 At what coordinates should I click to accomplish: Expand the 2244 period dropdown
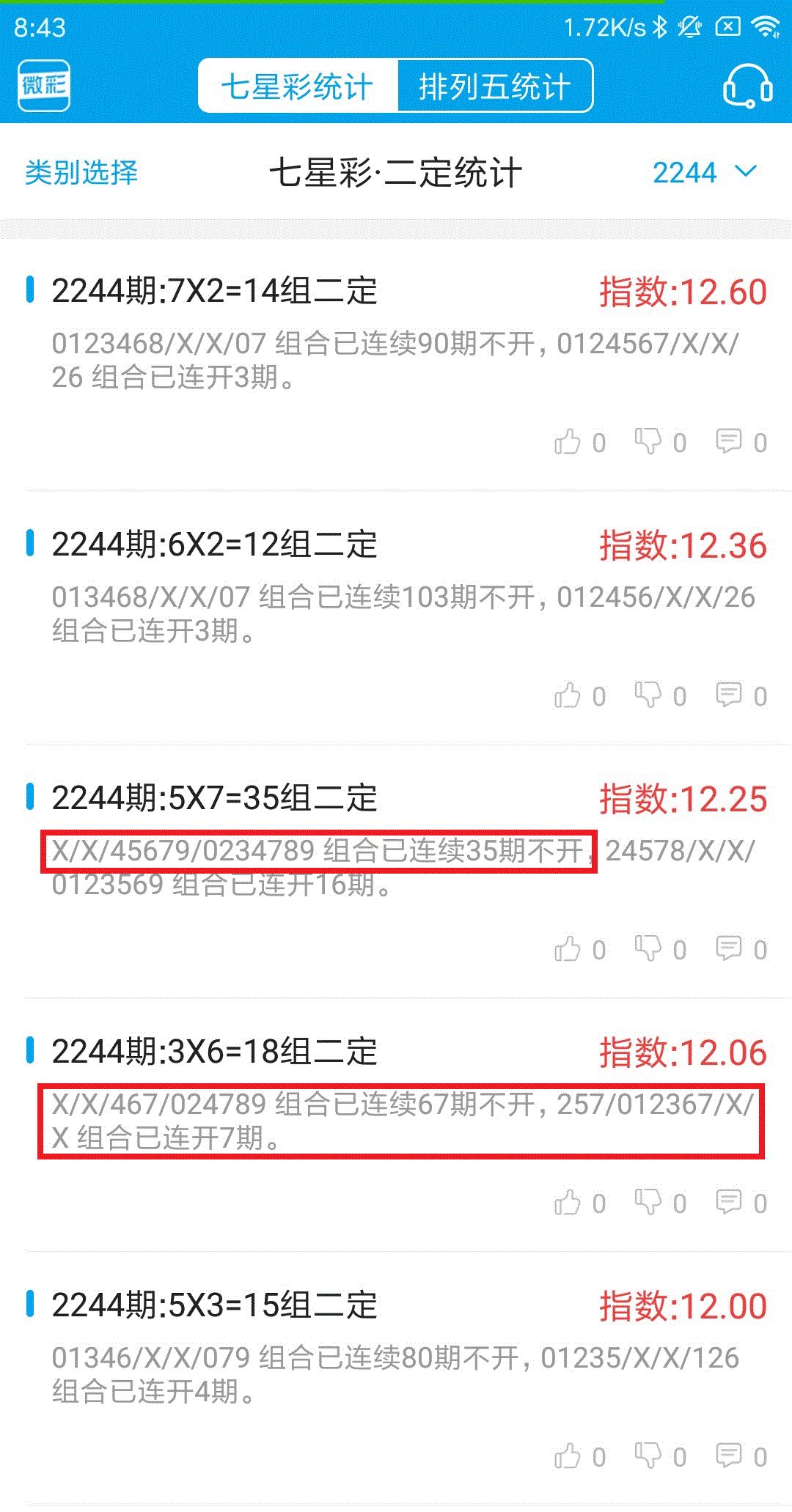pos(704,172)
